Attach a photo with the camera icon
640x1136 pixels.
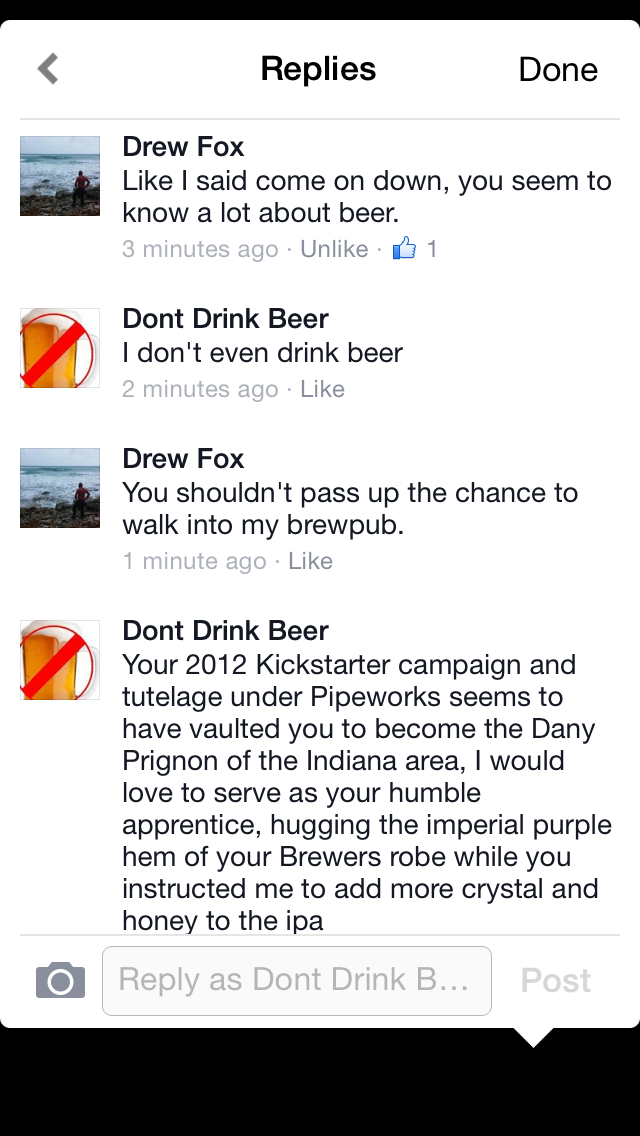coord(60,980)
